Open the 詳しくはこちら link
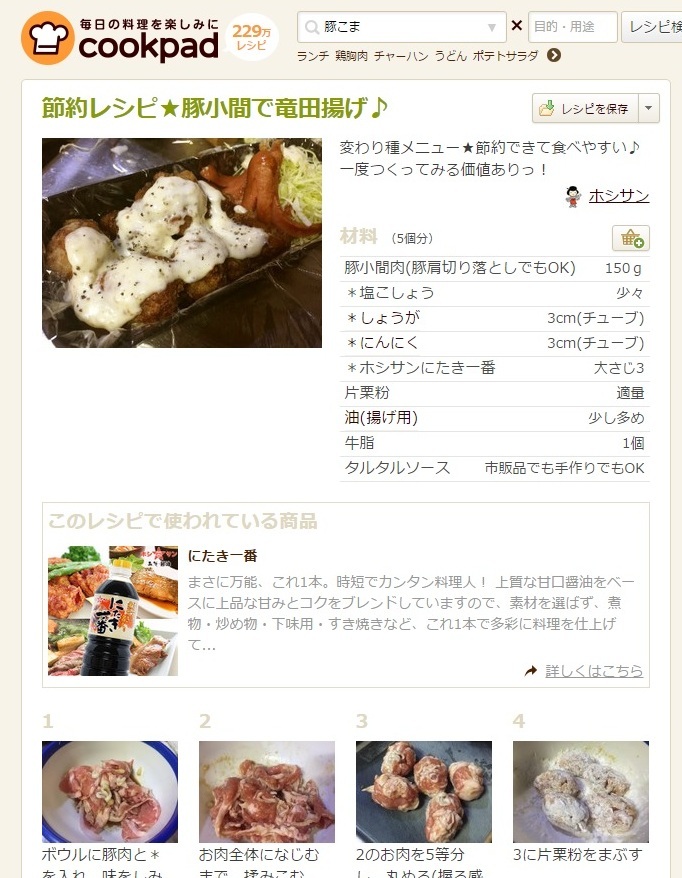The image size is (682, 878). 594,671
